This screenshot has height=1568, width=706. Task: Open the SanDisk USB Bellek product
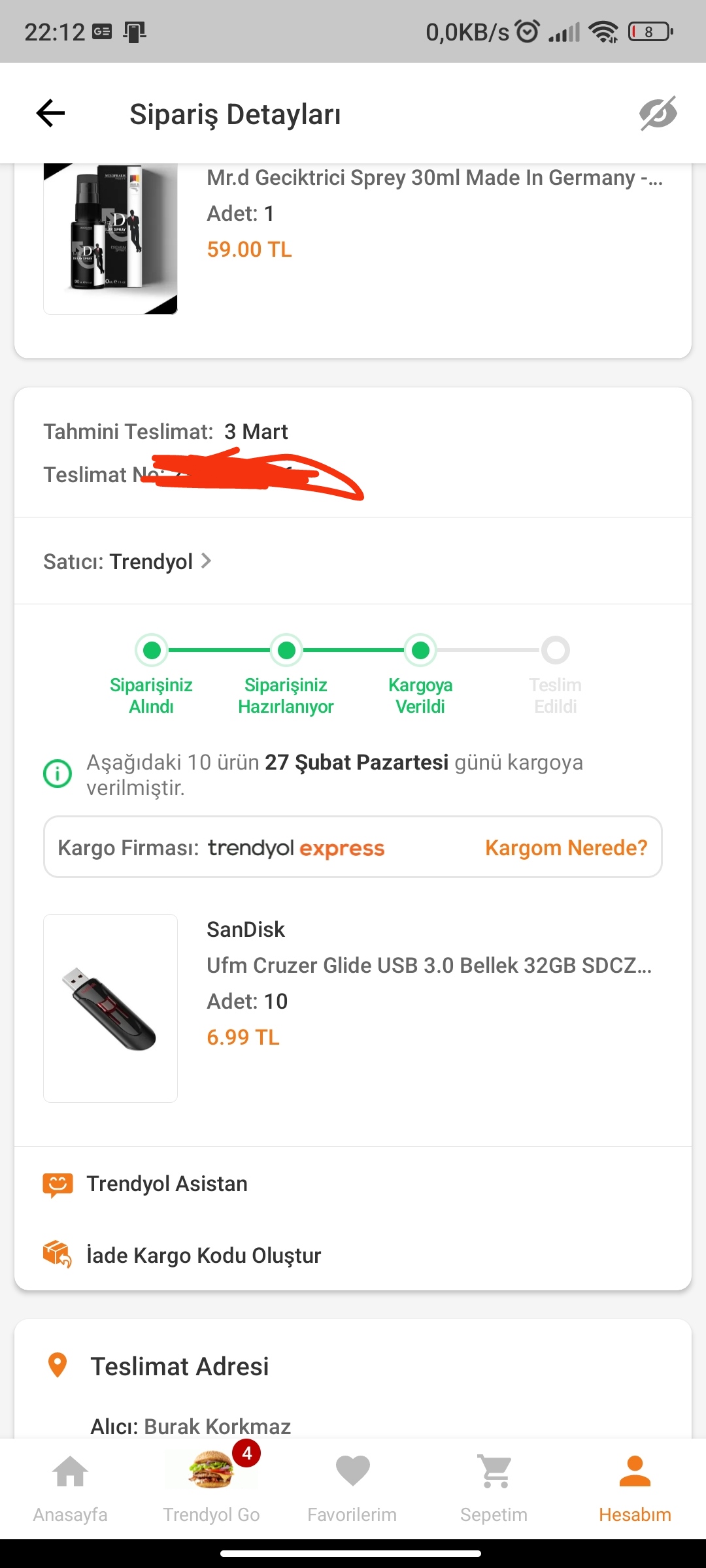[x=428, y=965]
